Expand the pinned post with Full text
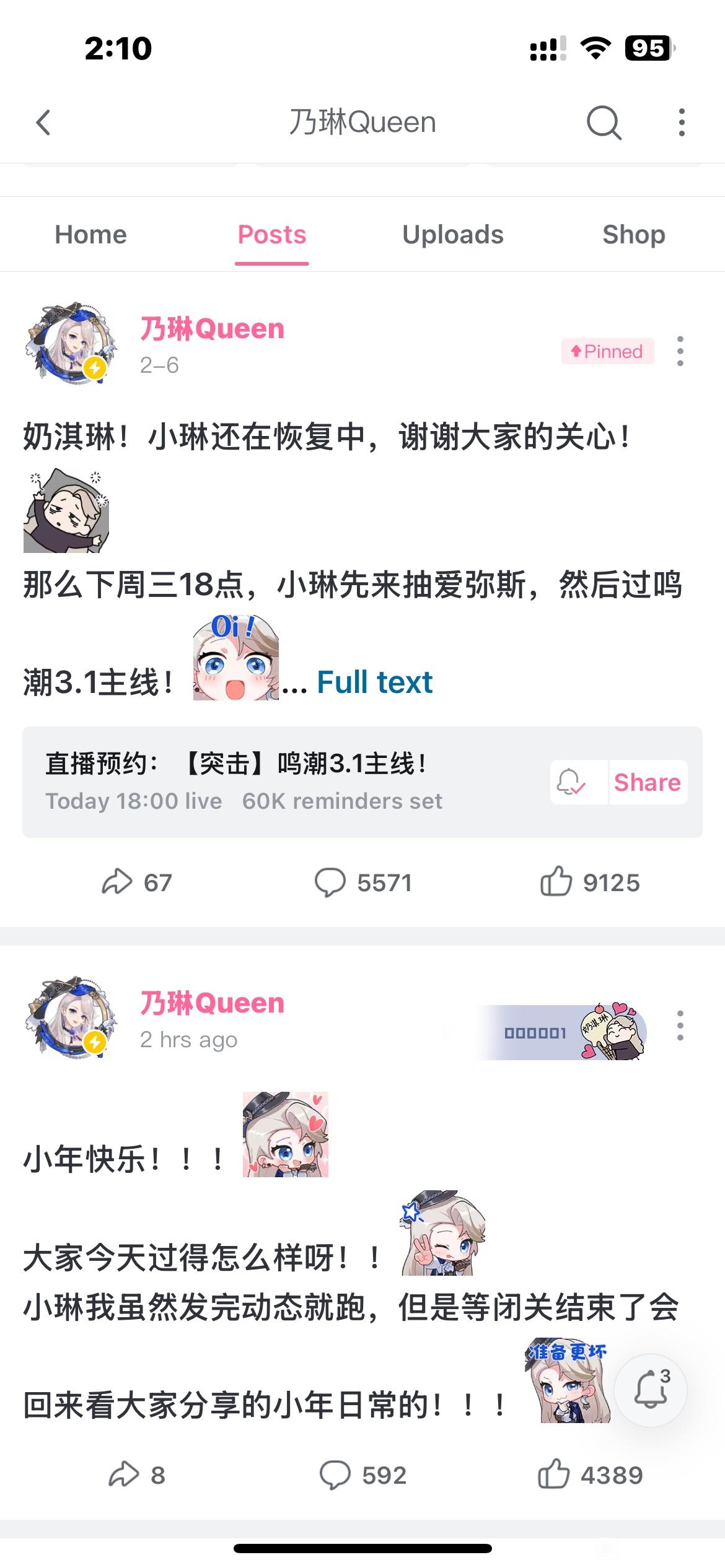Screen dimensions: 725x1568 coord(374,682)
